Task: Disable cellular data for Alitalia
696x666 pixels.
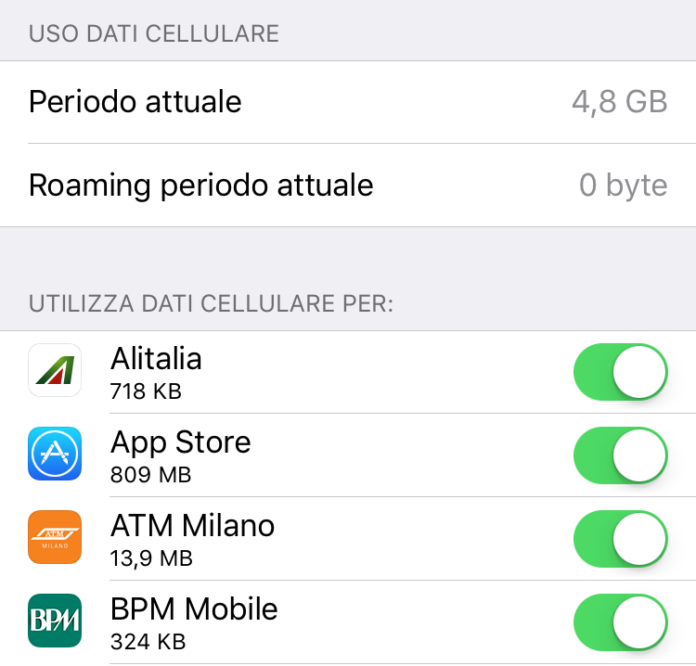Action: 620,372
